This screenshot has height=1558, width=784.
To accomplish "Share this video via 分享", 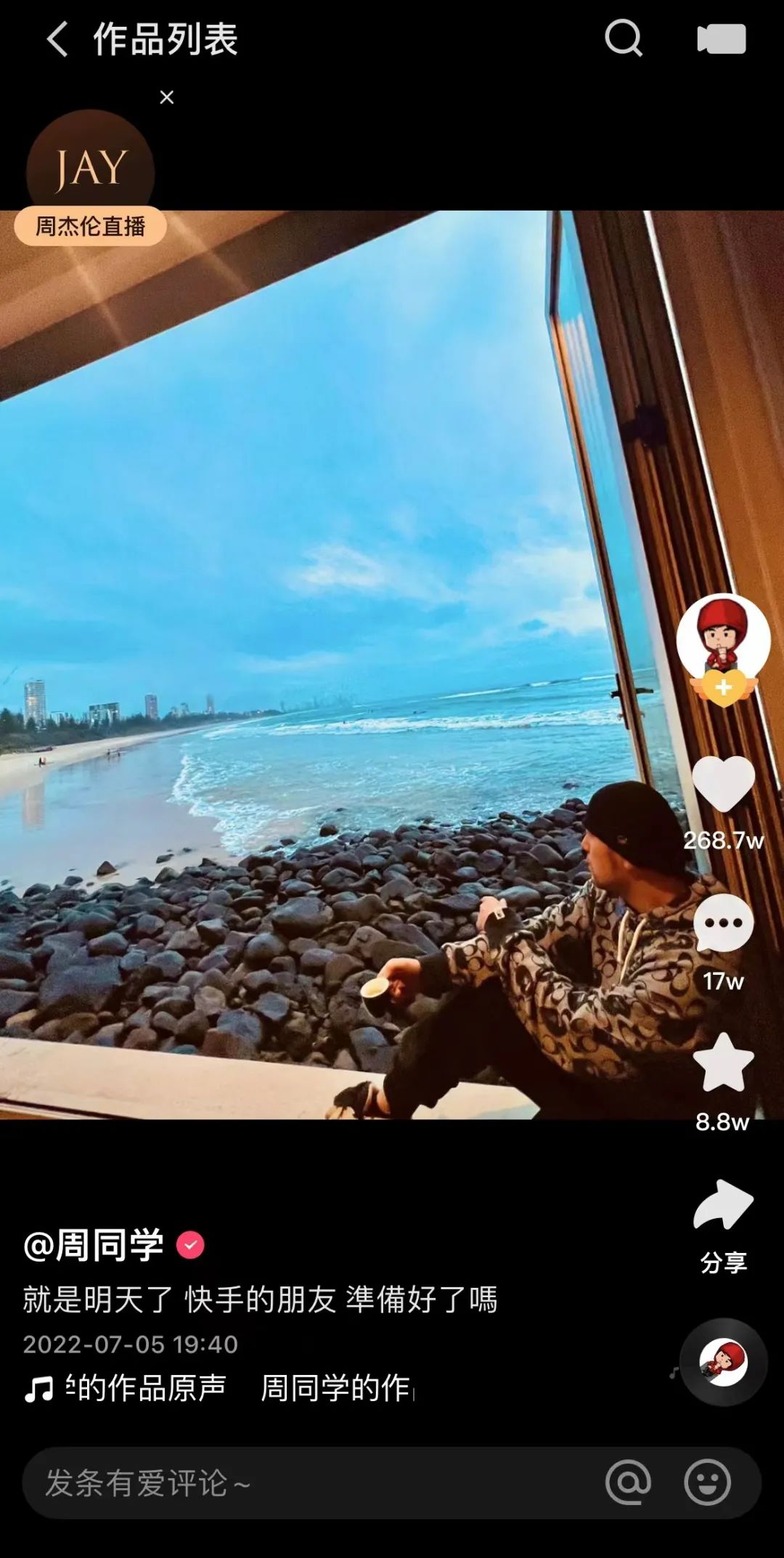I will 724,1225.
